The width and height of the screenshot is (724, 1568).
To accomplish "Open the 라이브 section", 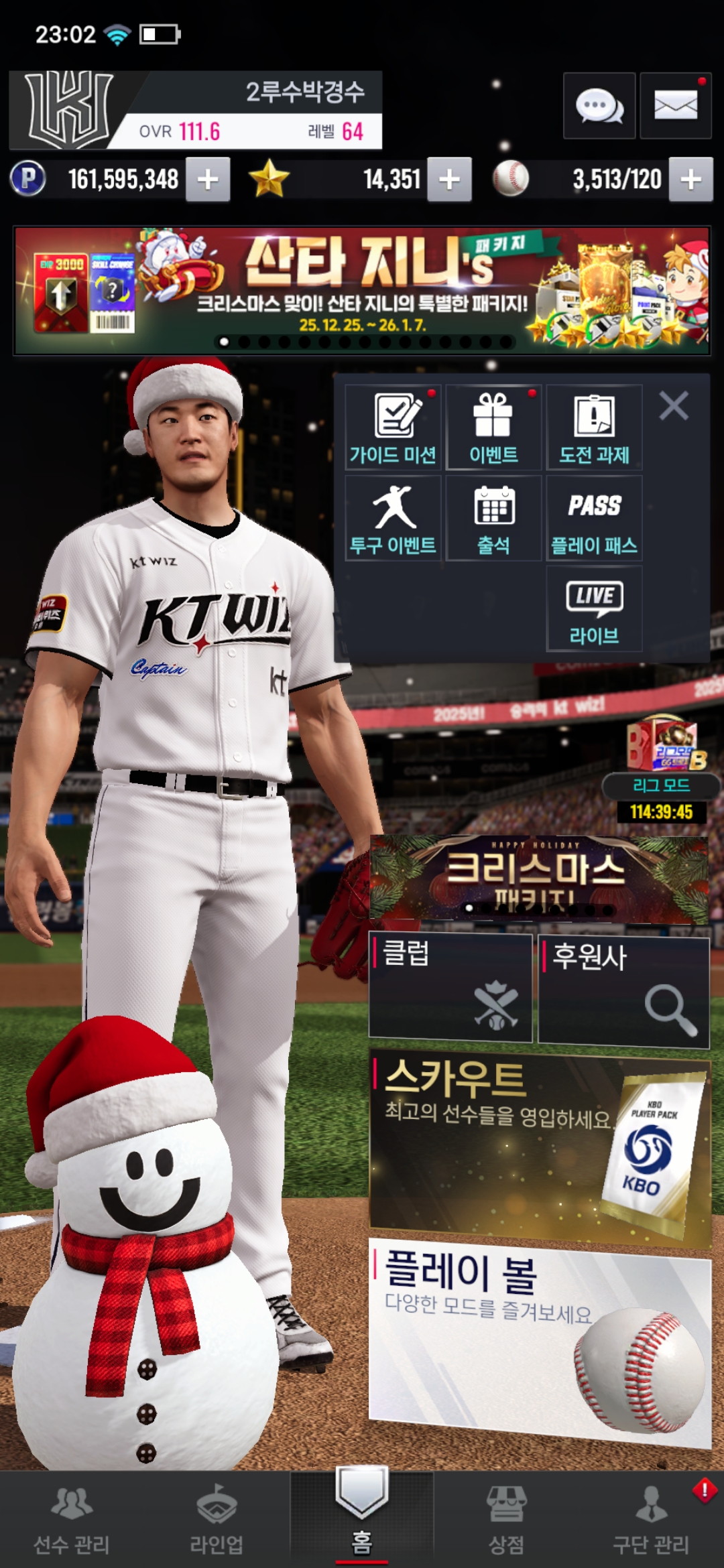I will pyautogui.click(x=594, y=608).
